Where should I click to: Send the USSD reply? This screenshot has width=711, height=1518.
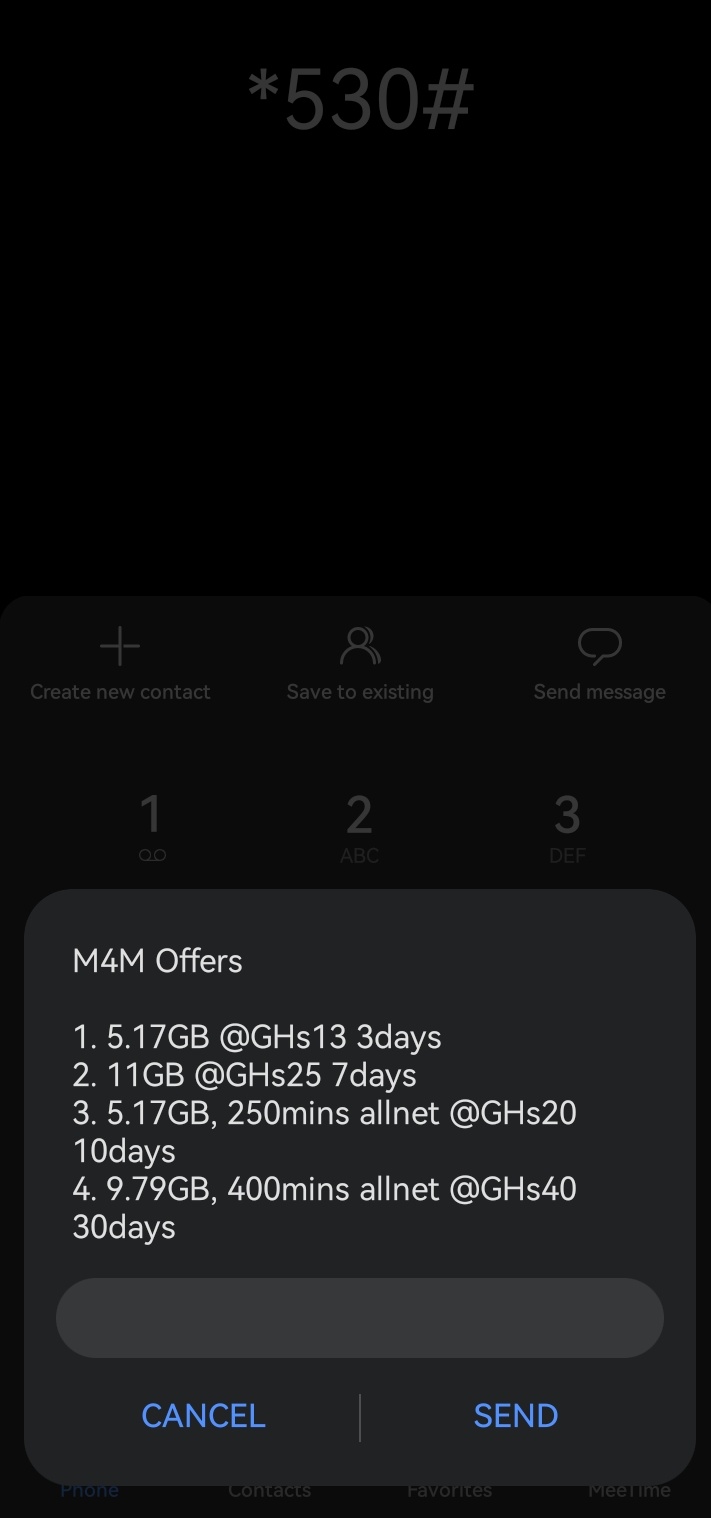click(x=515, y=1415)
